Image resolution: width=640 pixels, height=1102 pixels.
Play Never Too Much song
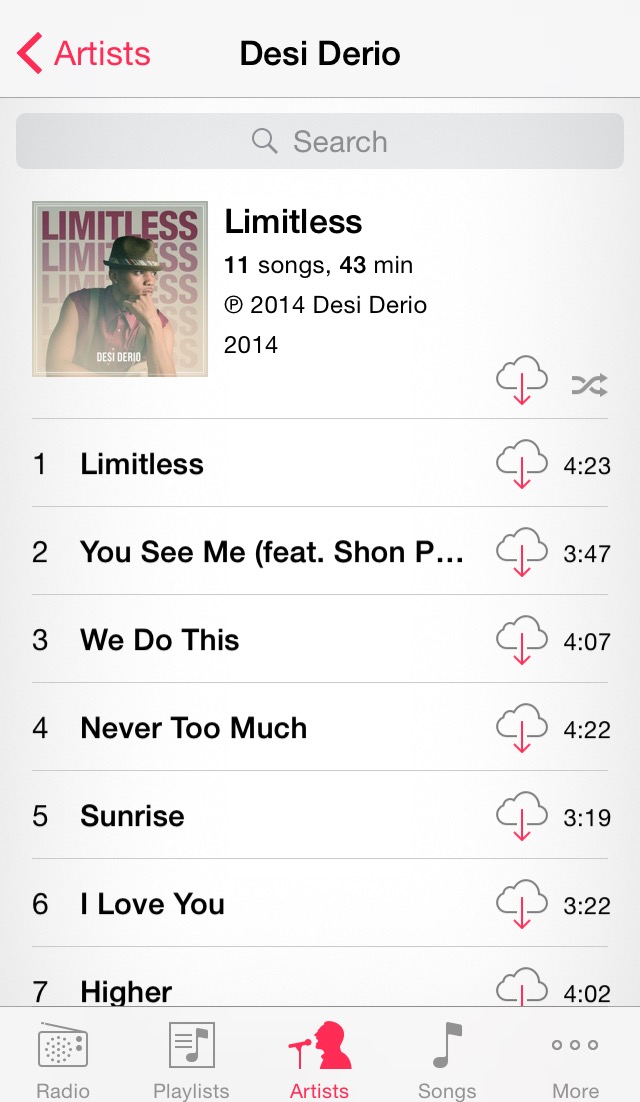coord(194,728)
